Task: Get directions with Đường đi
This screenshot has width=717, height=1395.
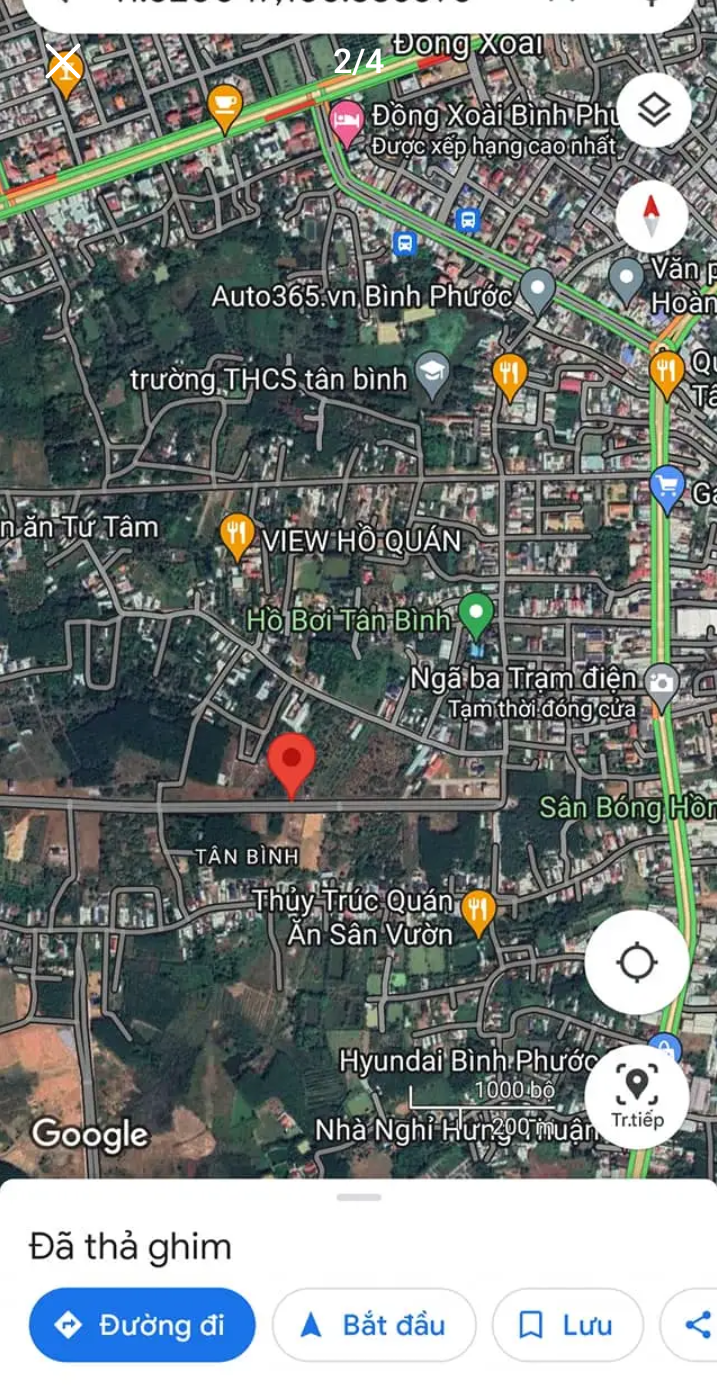Action: pyautogui.click(x=142, y=1325)
